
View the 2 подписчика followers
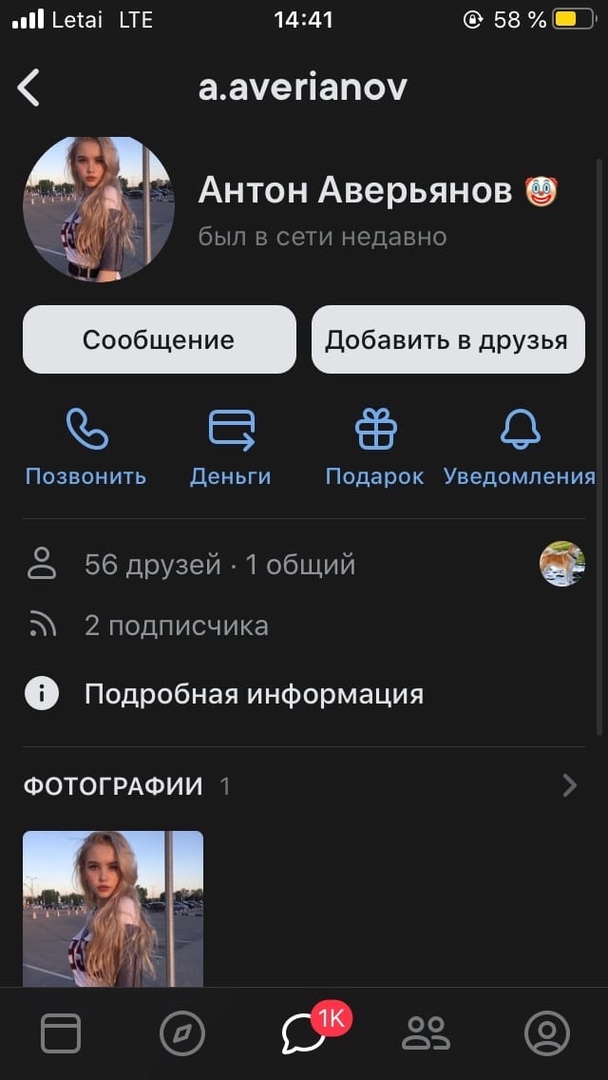click(176, 626)
